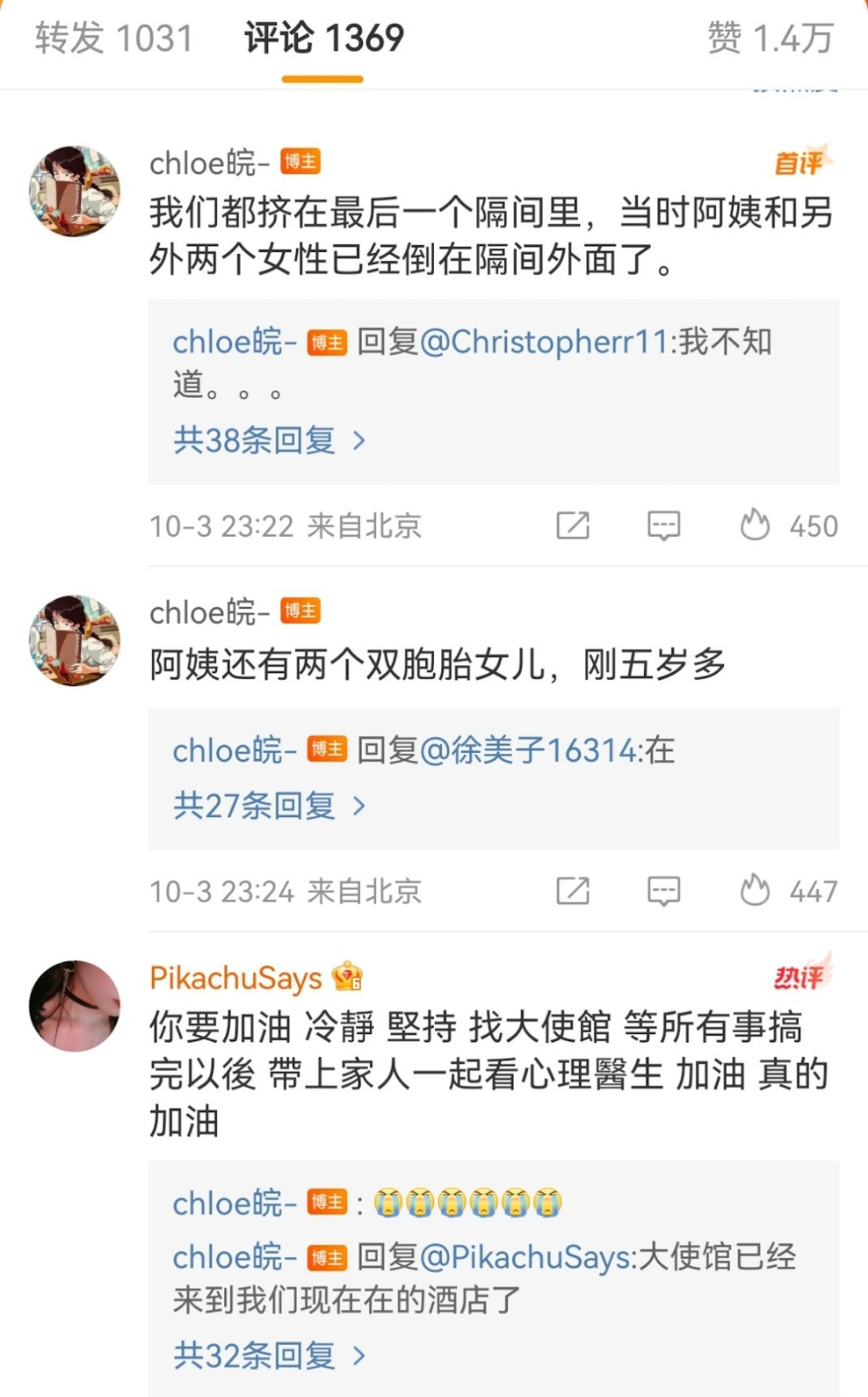This screenshot has width=868, height=1397.
Task: Repost the 10-3 23:22 comment
Action: point(573,526)
